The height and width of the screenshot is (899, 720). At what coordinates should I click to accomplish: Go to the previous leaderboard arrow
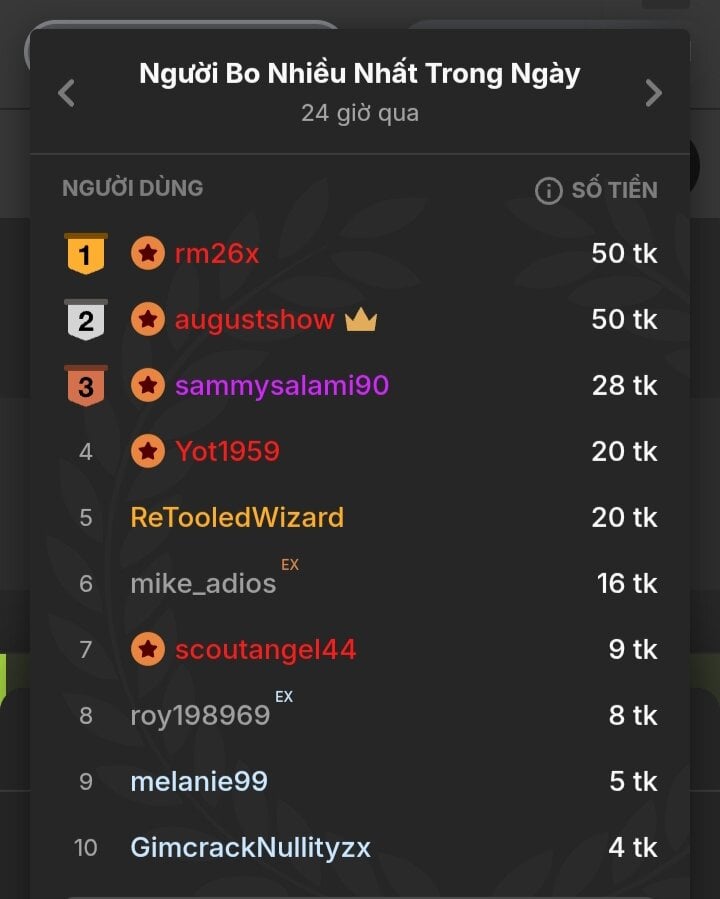click(67, 93)
